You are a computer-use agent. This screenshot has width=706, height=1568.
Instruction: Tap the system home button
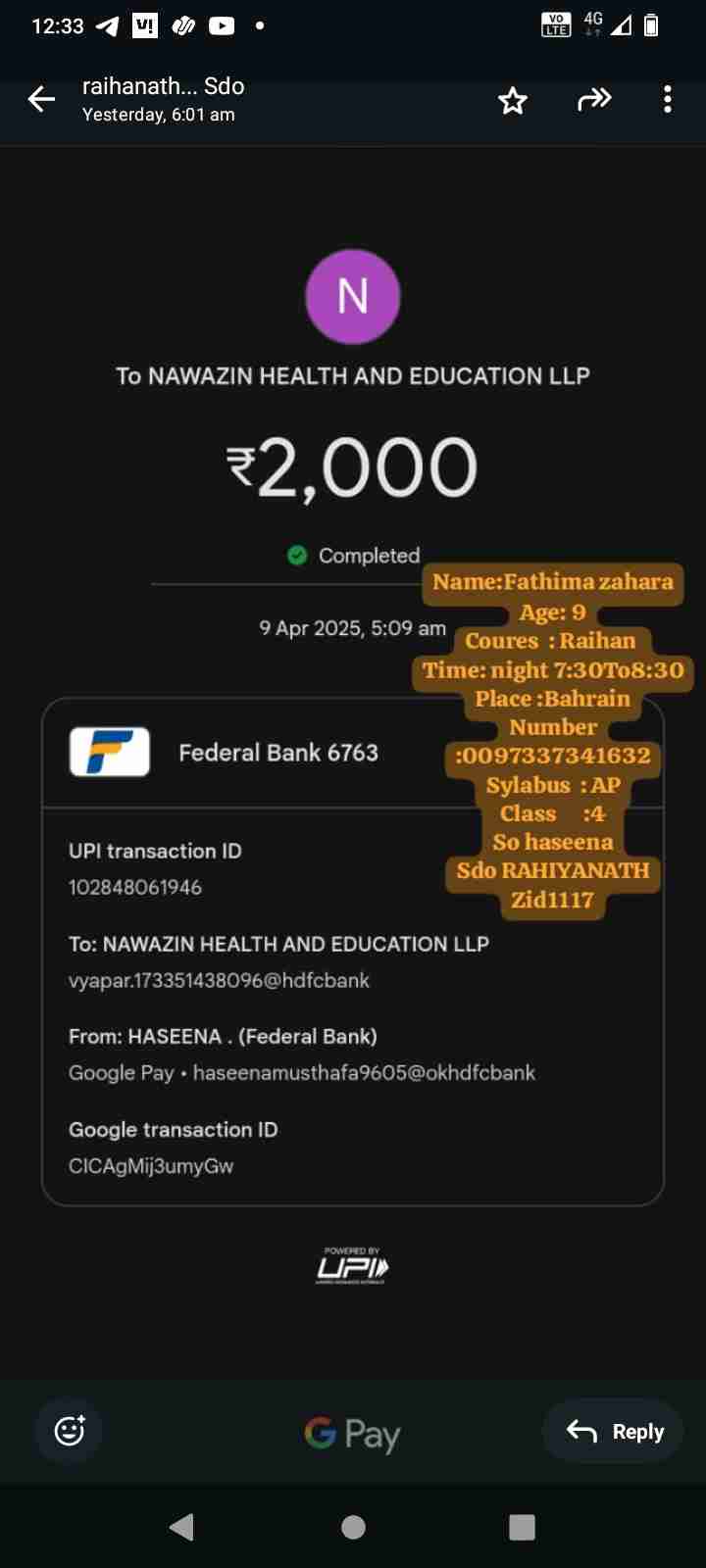click(353, 1527)
